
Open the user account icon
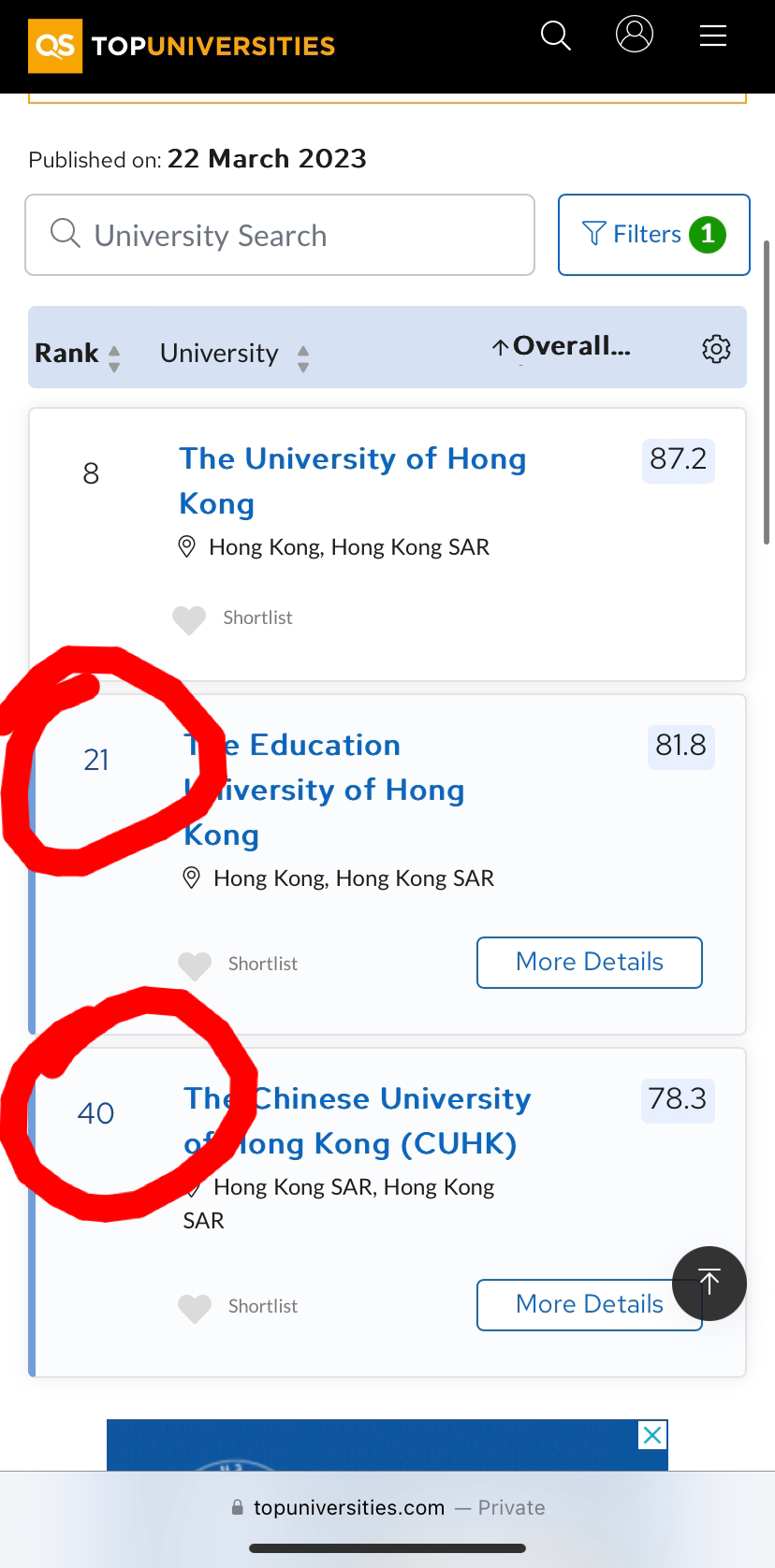635,35
